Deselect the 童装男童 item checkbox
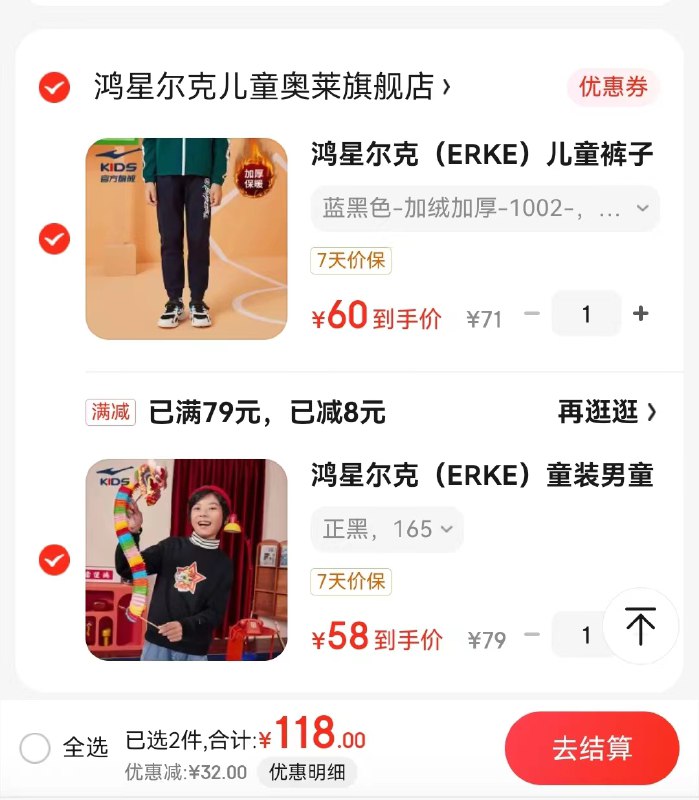Image resolution: width=699 pixels, height=800 pixels. tap(54, 560)
